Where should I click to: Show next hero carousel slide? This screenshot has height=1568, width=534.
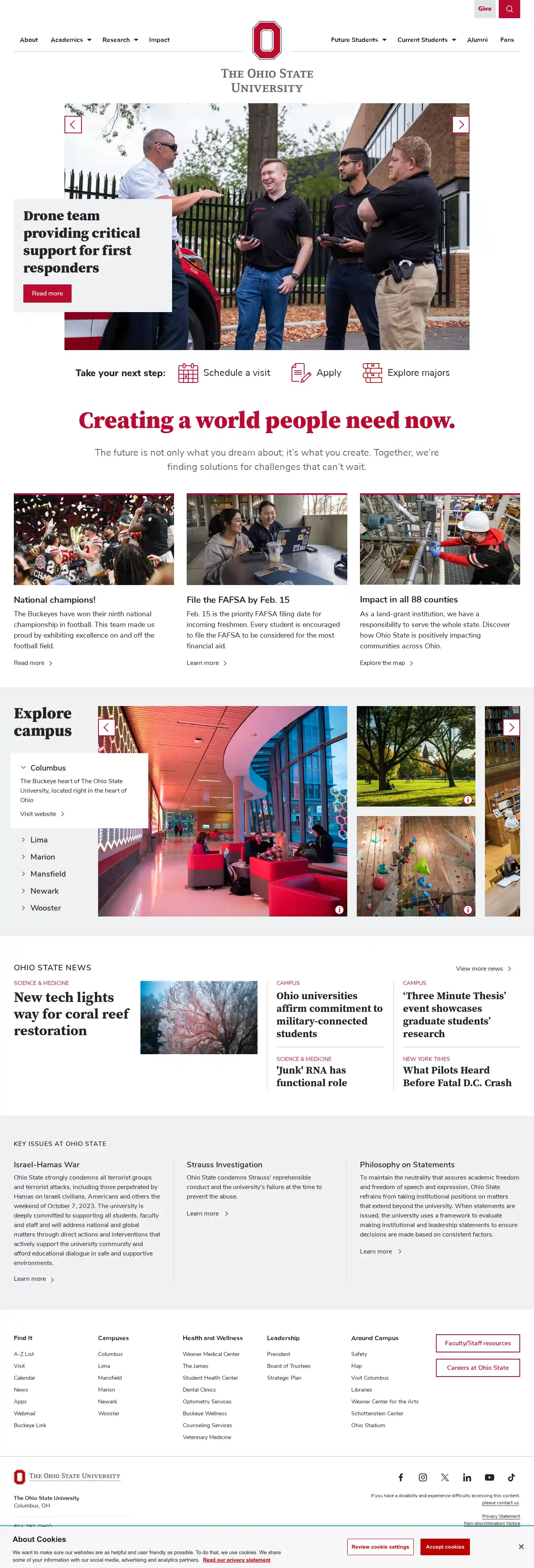pyautogui.click(x=460, y=125)
